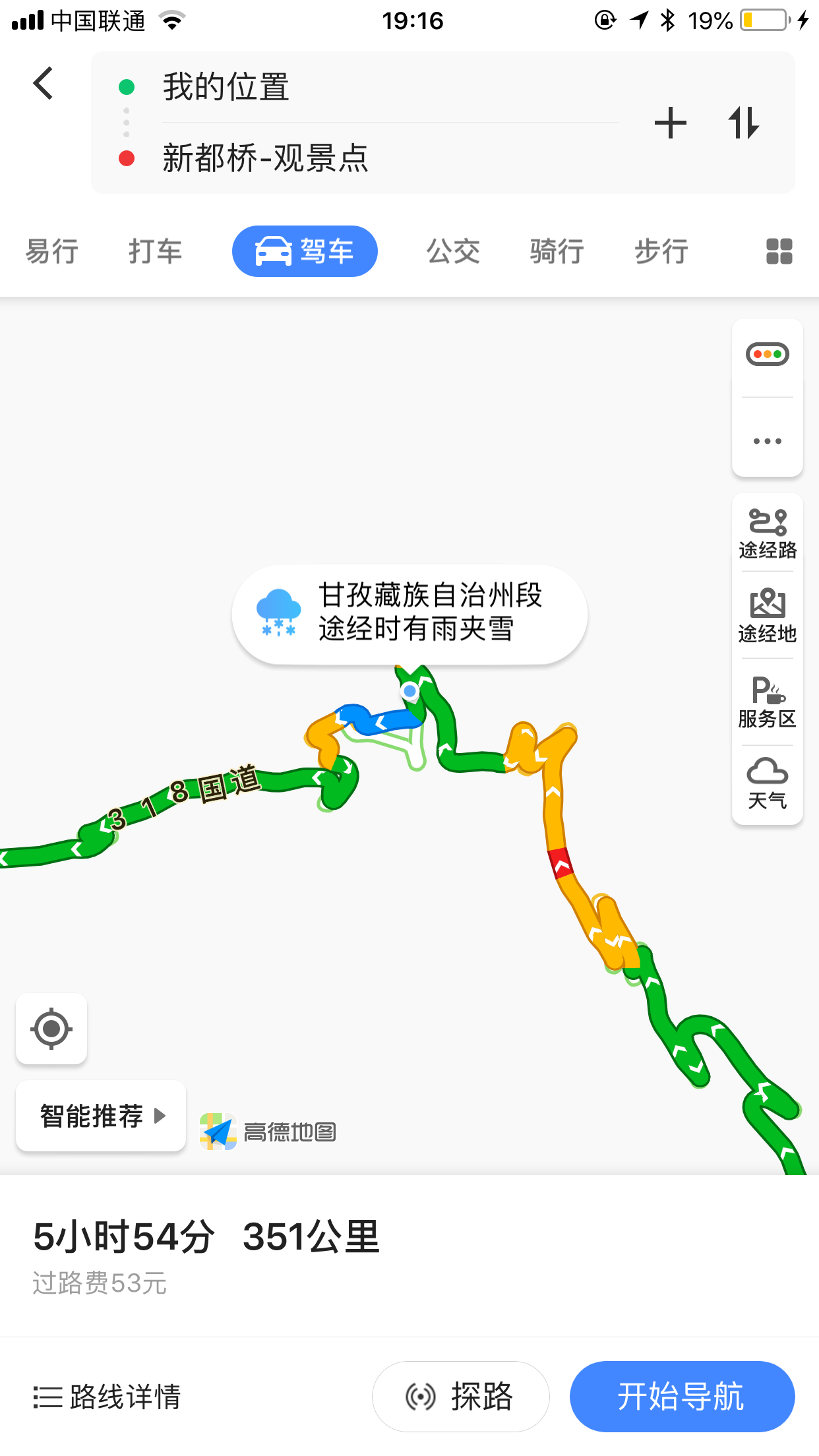Switch to the 骑行 cycling tab

pyautogui.click(x=557, y=251)
